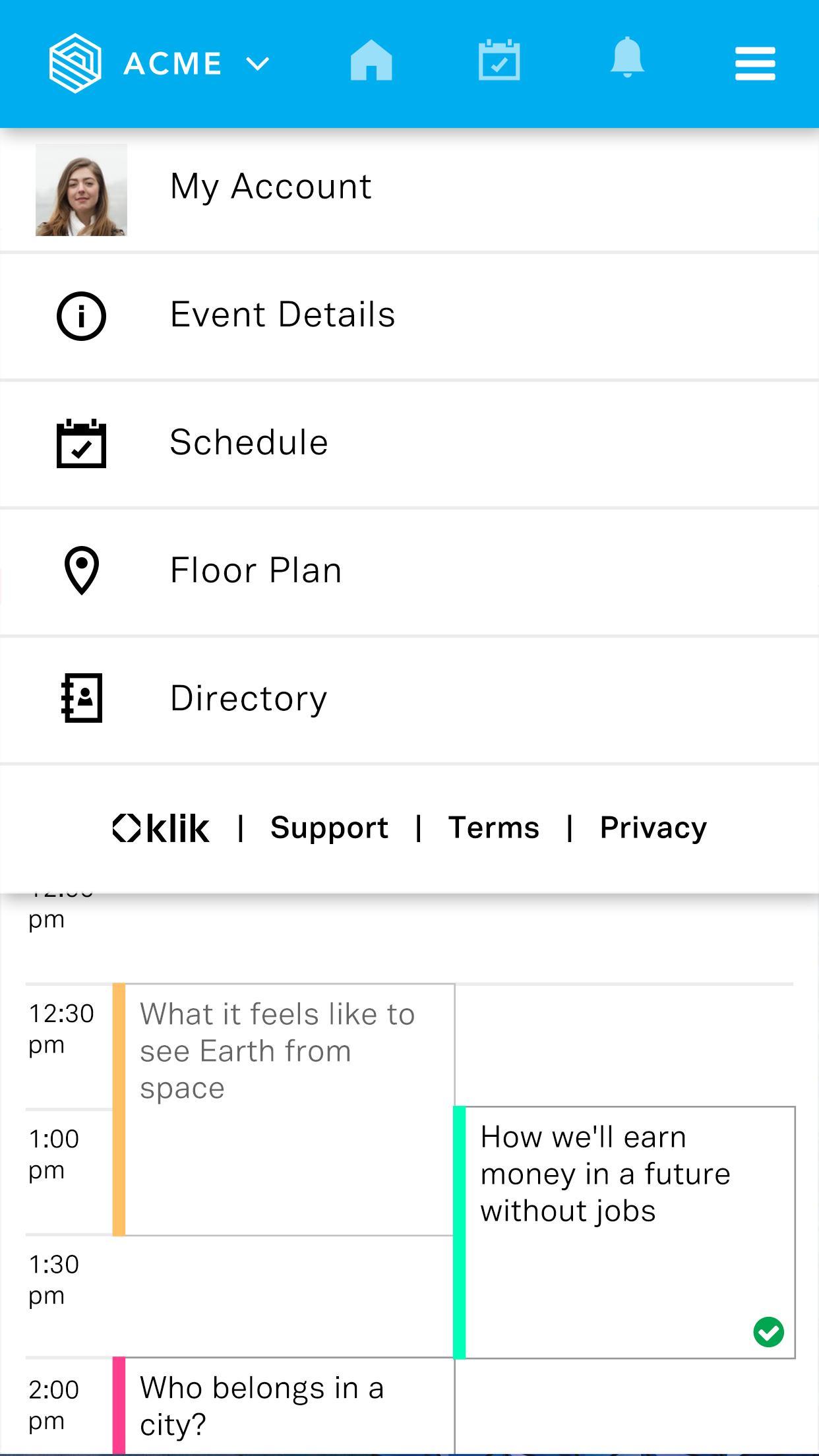The image size is (819, 1456).
Task: View the Floor Plan
Action: tap(256, 570)
